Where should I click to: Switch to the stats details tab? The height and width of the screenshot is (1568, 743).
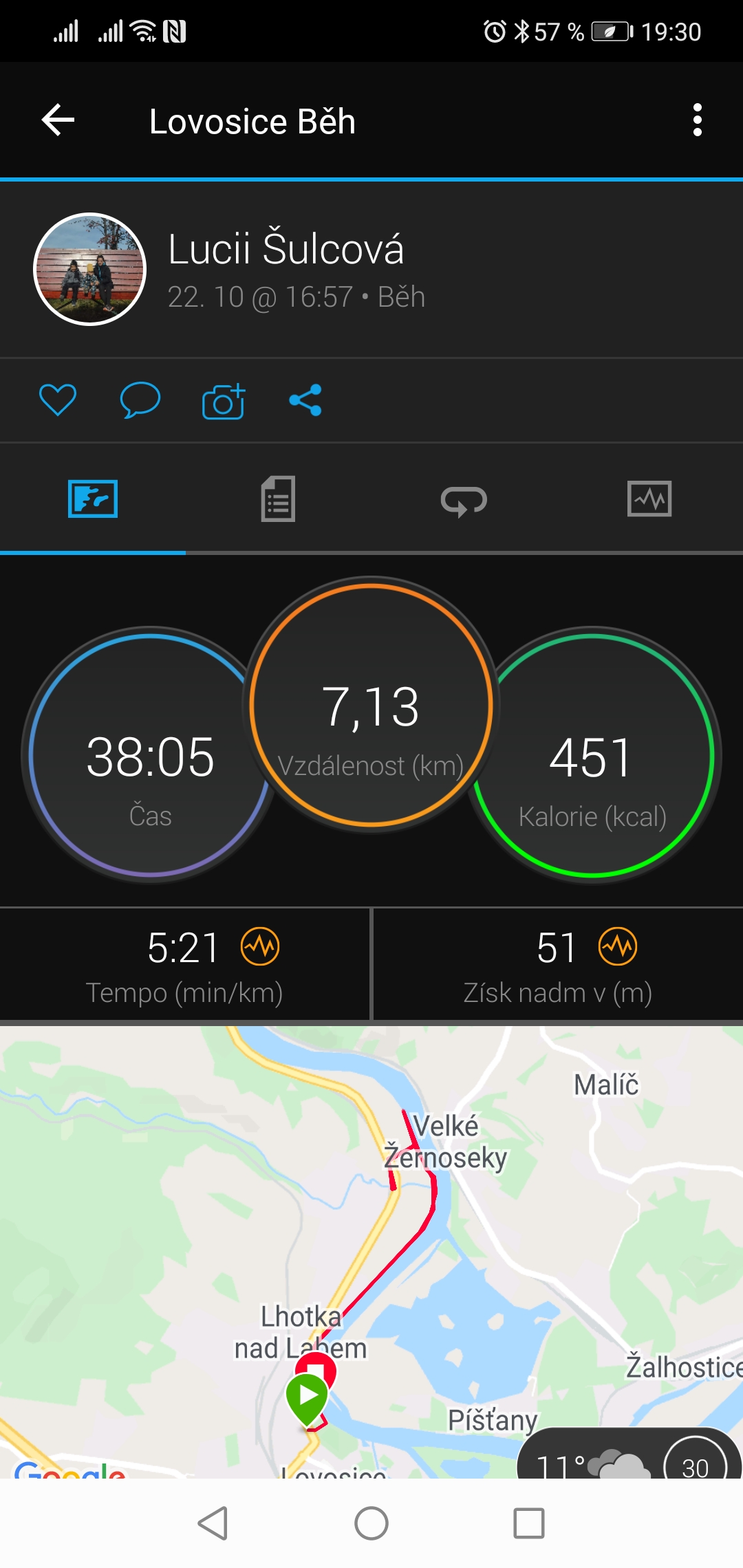278,499
